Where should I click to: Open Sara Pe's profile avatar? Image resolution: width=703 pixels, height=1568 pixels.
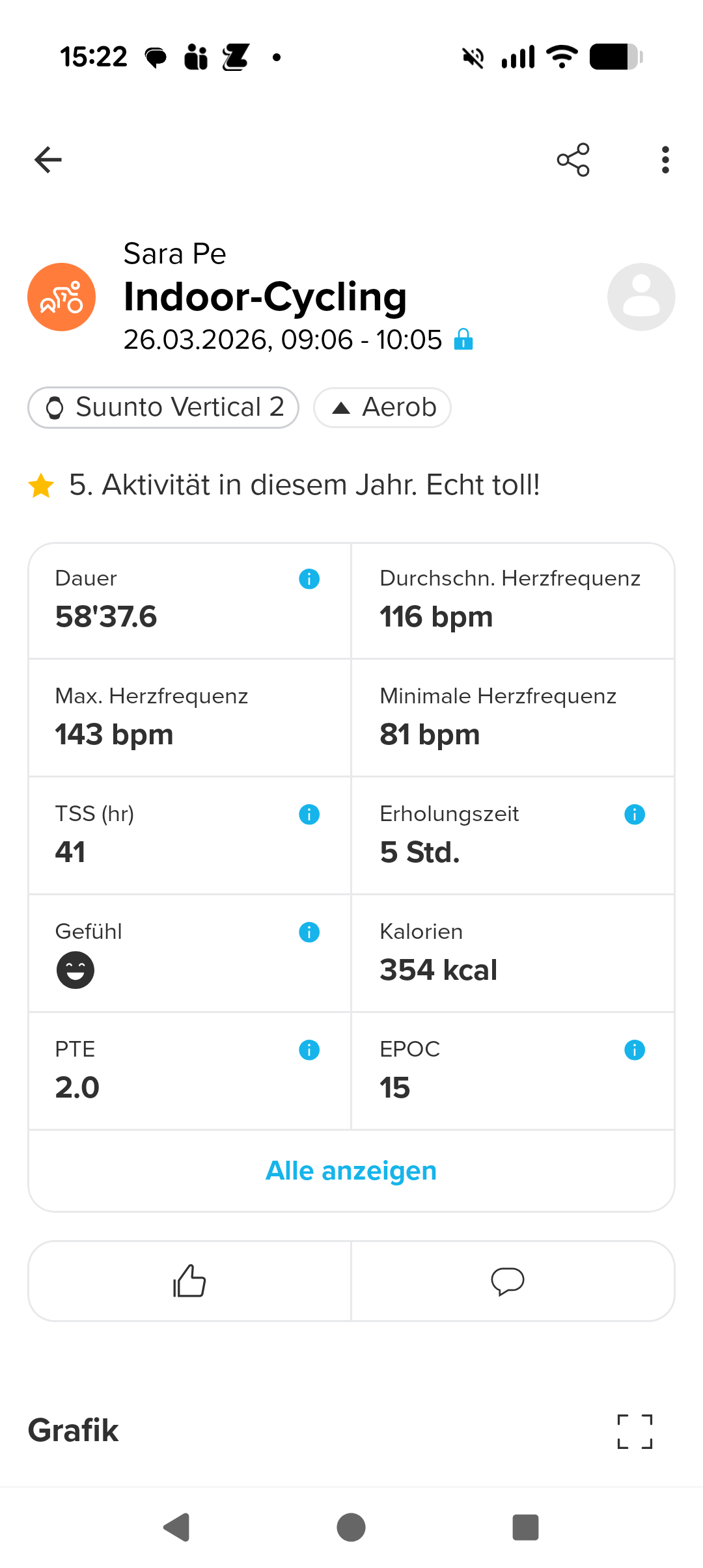coord(641,297)
